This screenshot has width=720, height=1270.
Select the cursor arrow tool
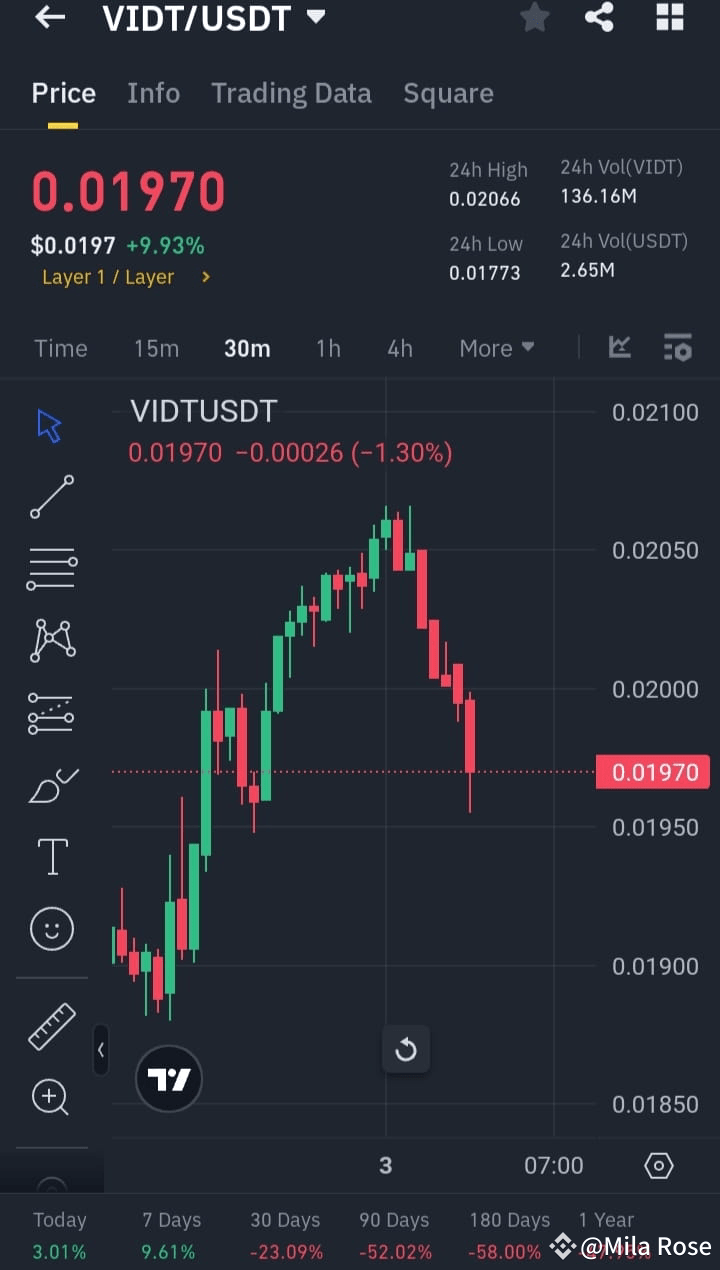[48, 424]
